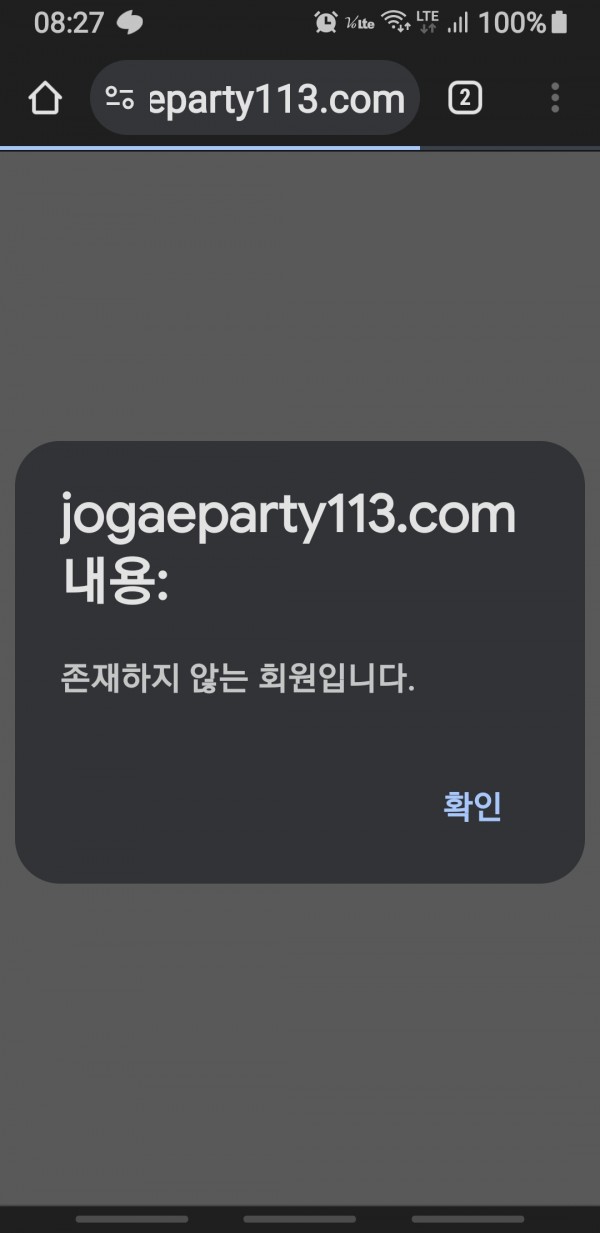Confirm the alert with 확인

point(472,806)
